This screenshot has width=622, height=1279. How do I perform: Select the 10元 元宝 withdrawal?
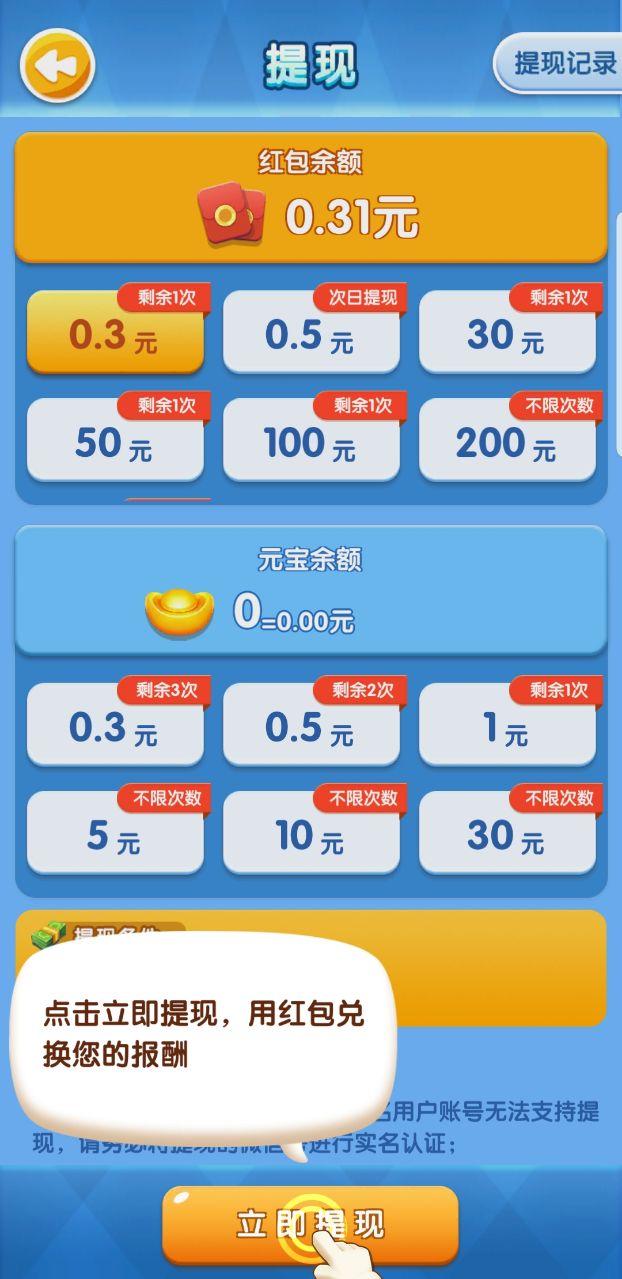pyautogui.click(x=311, y=834)
